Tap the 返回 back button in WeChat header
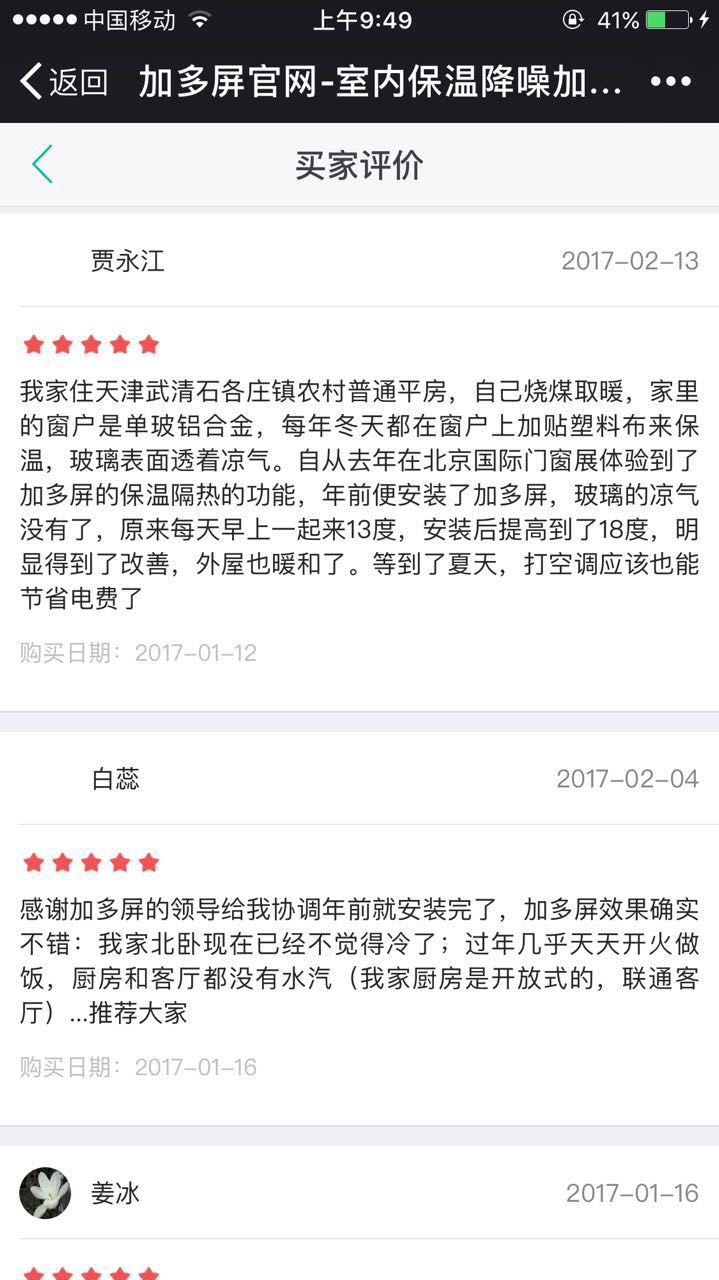 64,82
